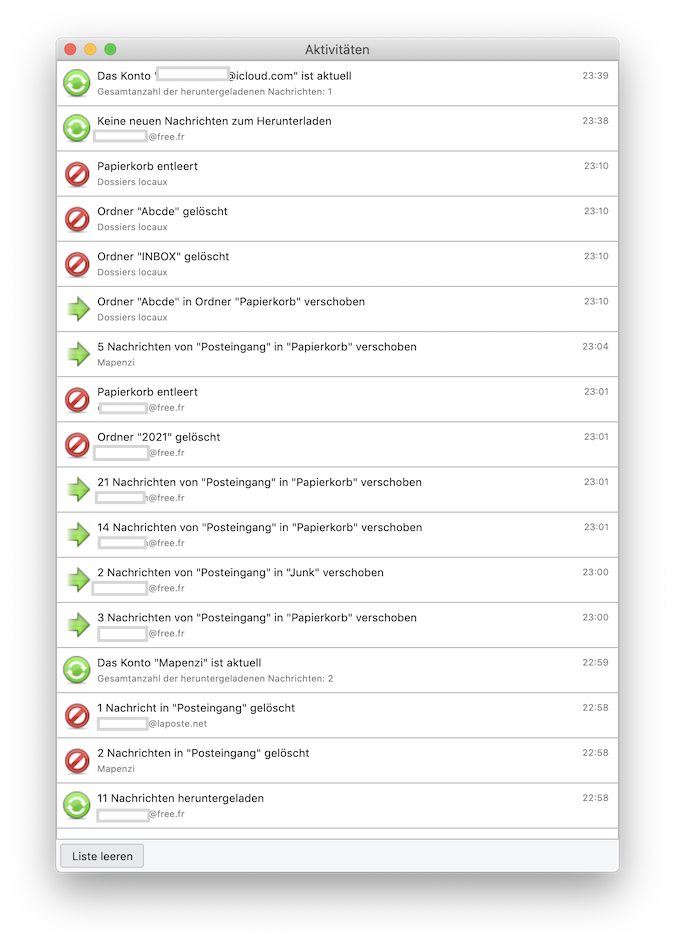Close the Aktivitäten window
Image resolution: width=675 pixels, height=946 pixels.
tap(70, 49)
